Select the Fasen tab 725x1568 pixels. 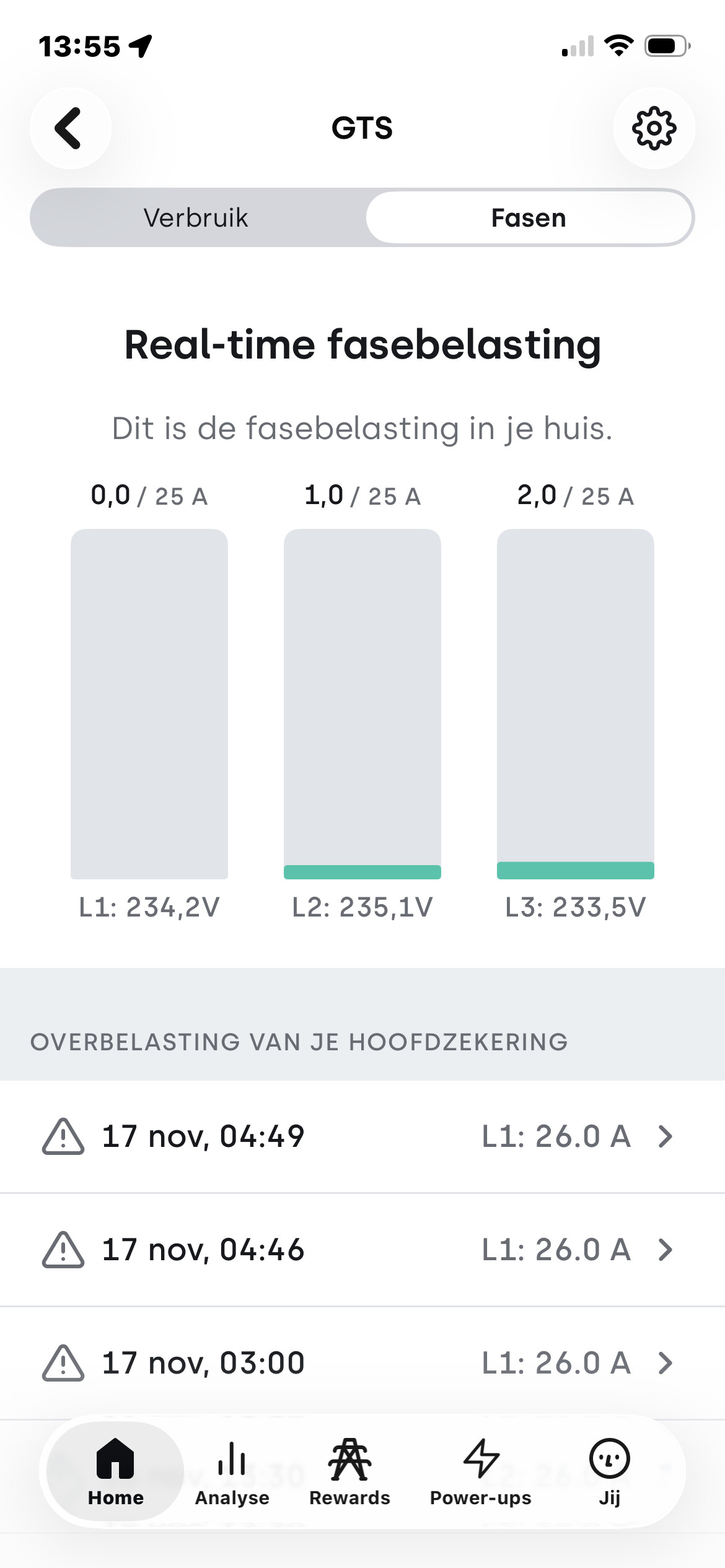tap(529, 218)
